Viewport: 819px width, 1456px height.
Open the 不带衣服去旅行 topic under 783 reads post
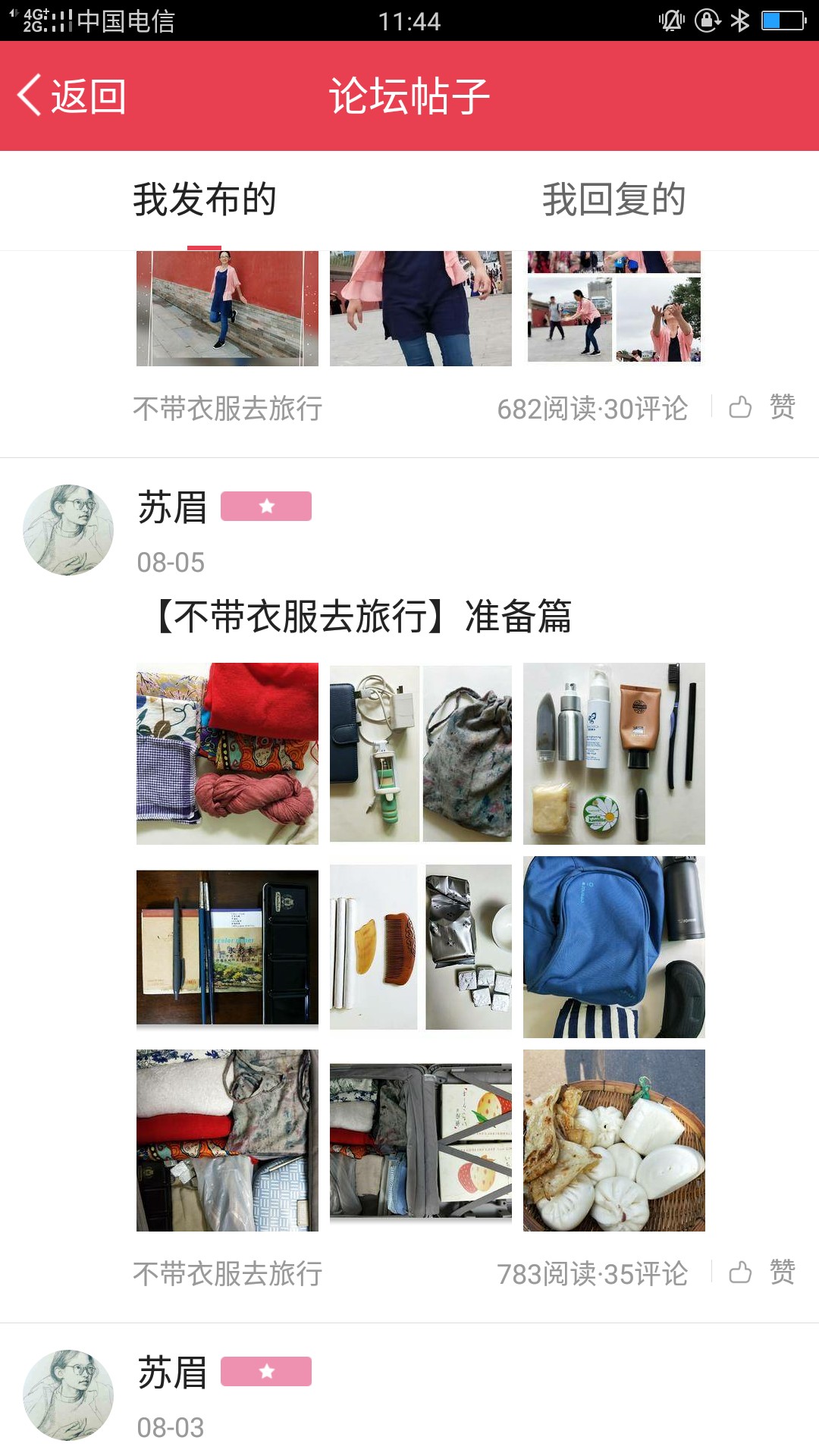click(x=227, y=1274)
